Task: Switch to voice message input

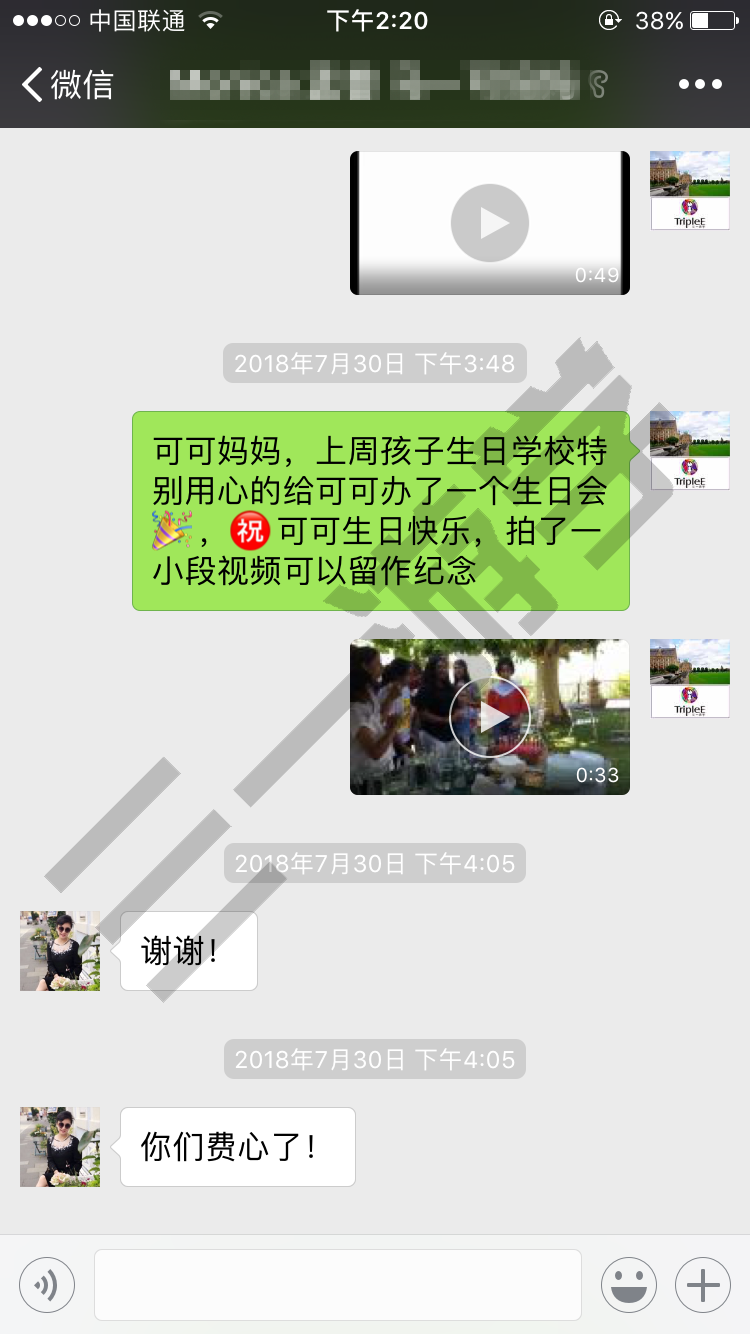Action: (x=47, y=1284)
